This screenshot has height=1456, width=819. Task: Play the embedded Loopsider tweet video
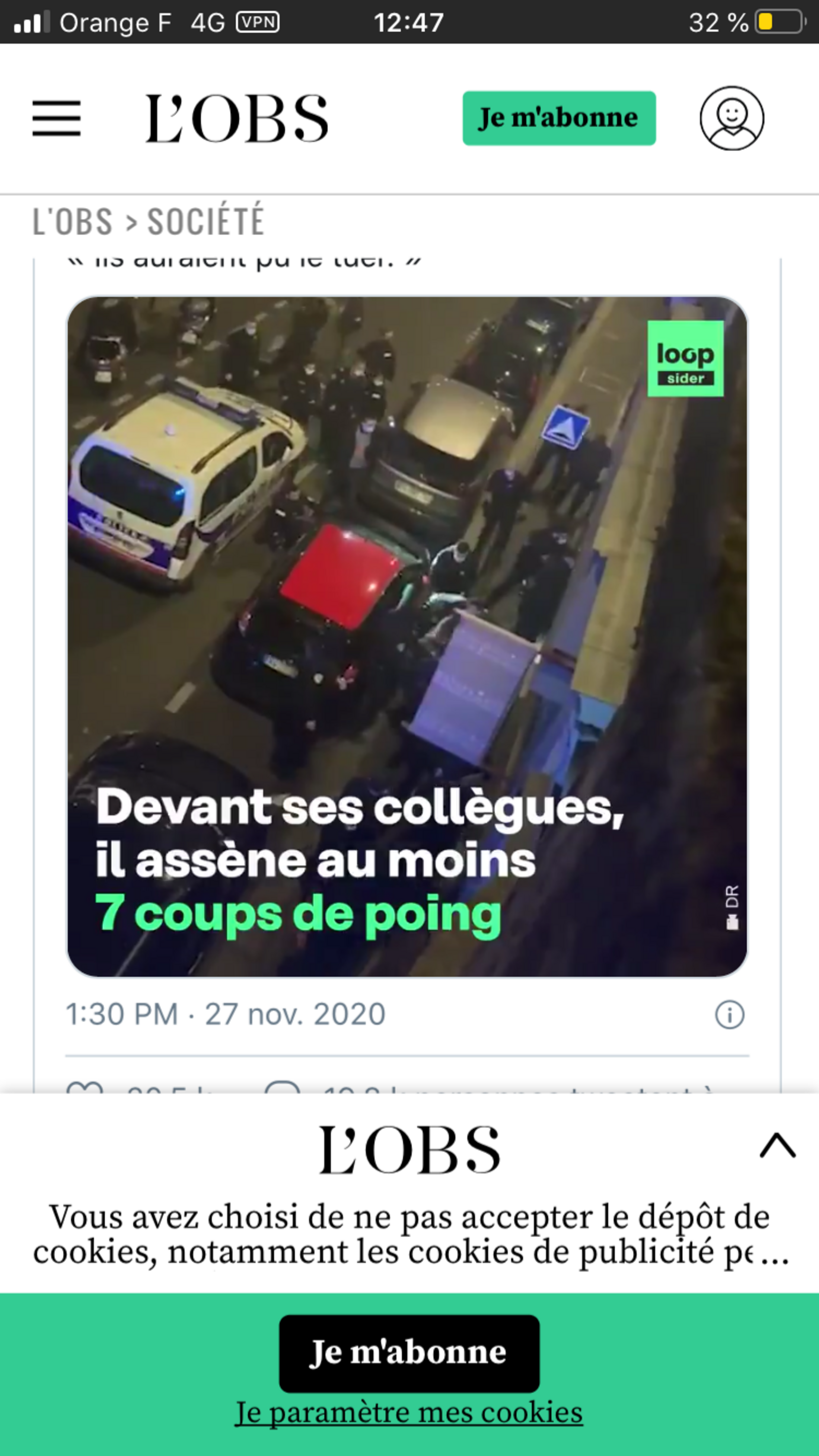(407, 636)
